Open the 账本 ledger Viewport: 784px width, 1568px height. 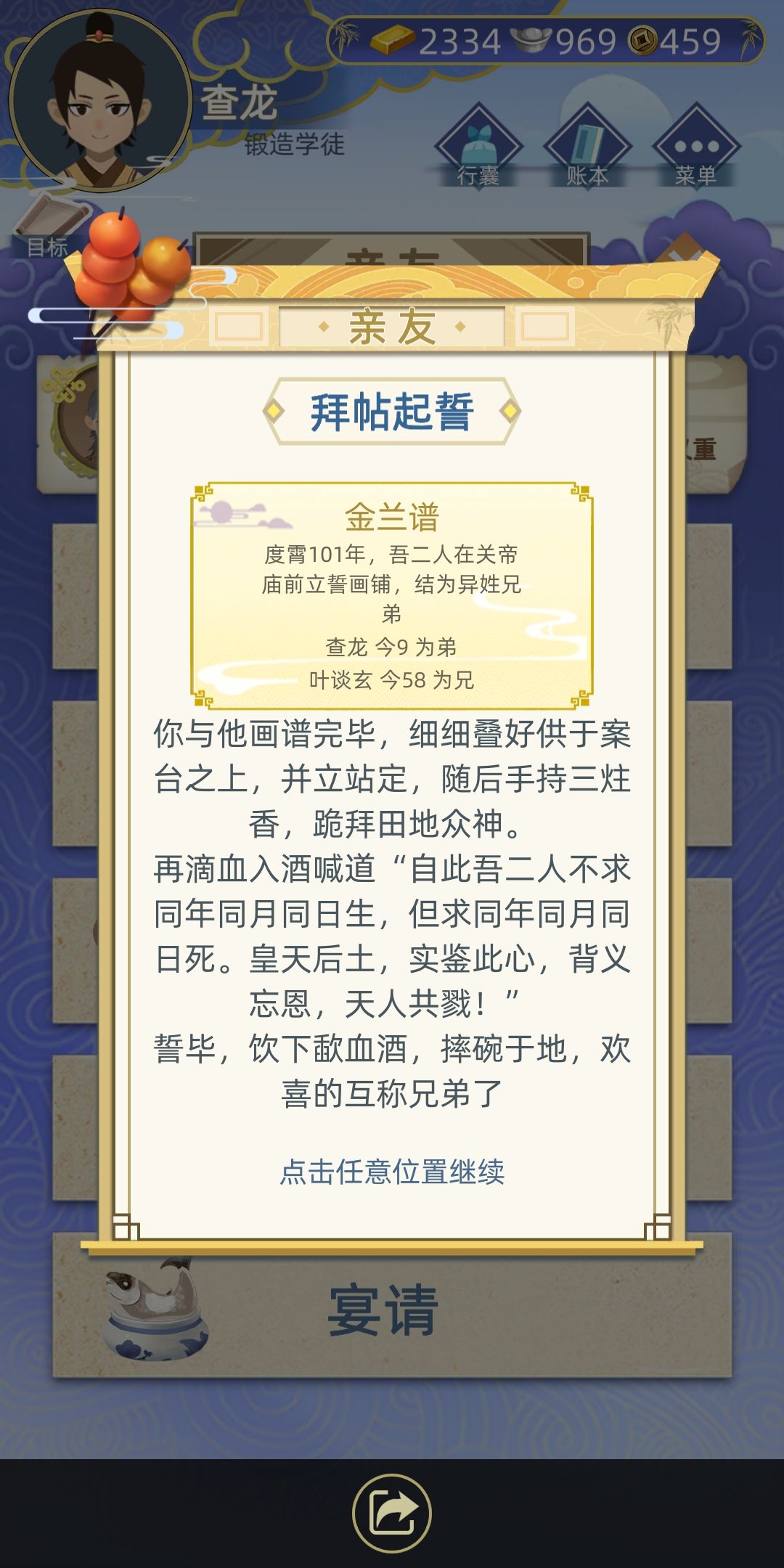point(587,147)
